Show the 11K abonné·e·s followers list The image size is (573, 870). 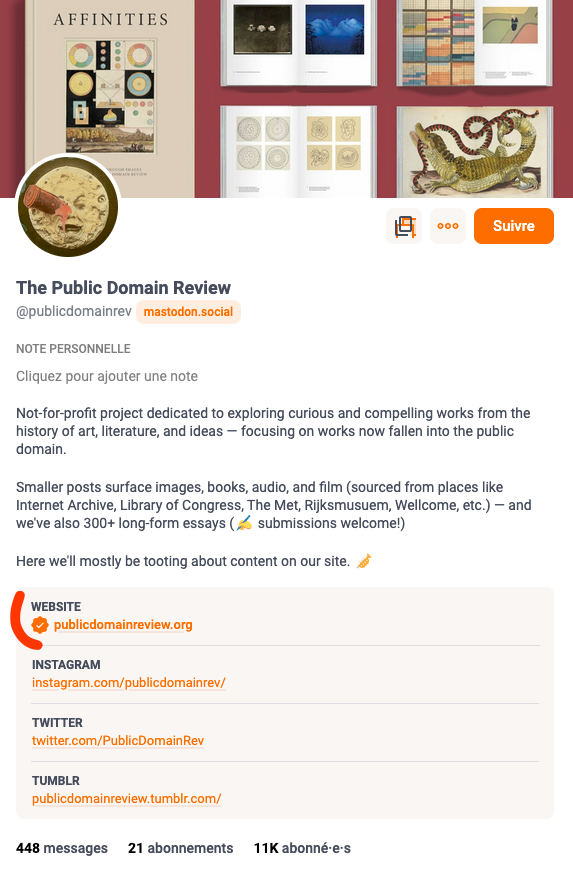coord(302,848)
